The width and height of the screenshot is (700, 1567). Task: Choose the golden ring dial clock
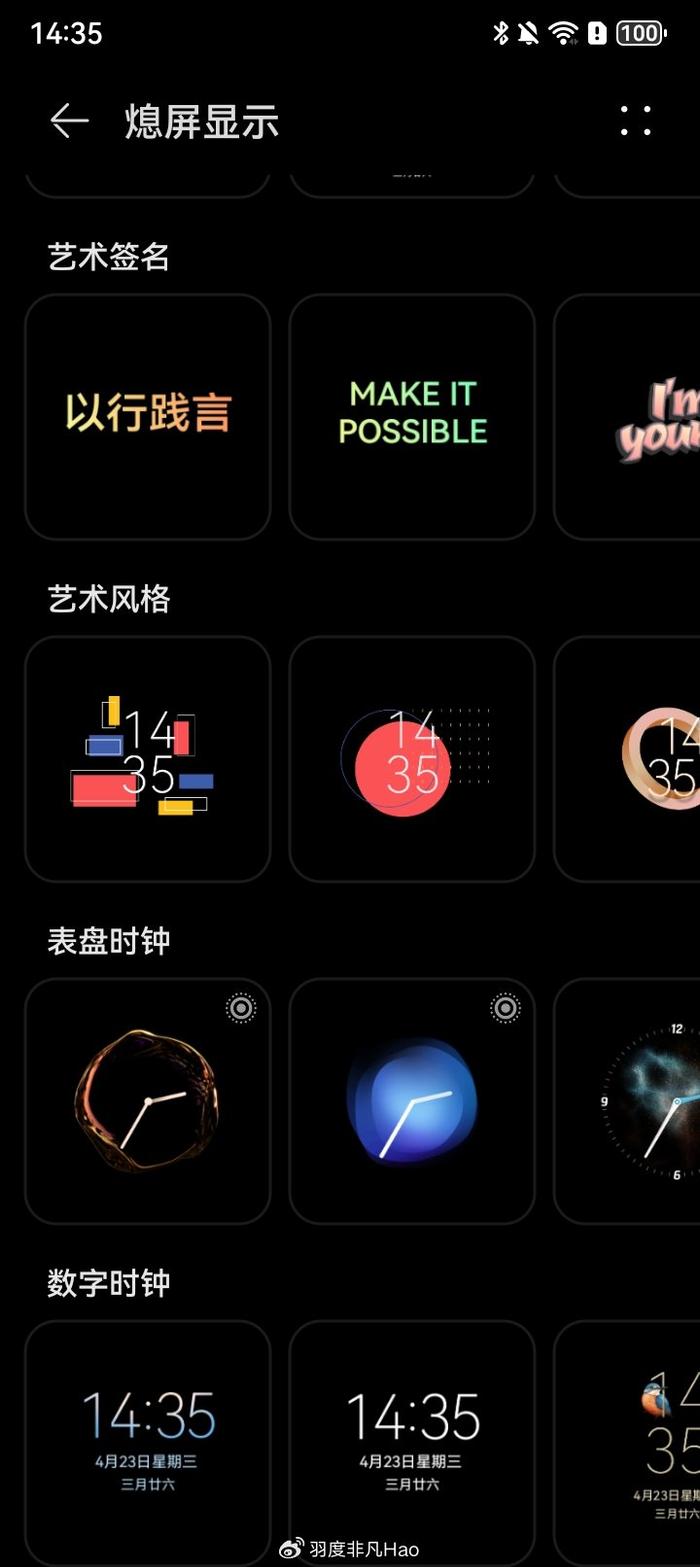pos(148,1101)
